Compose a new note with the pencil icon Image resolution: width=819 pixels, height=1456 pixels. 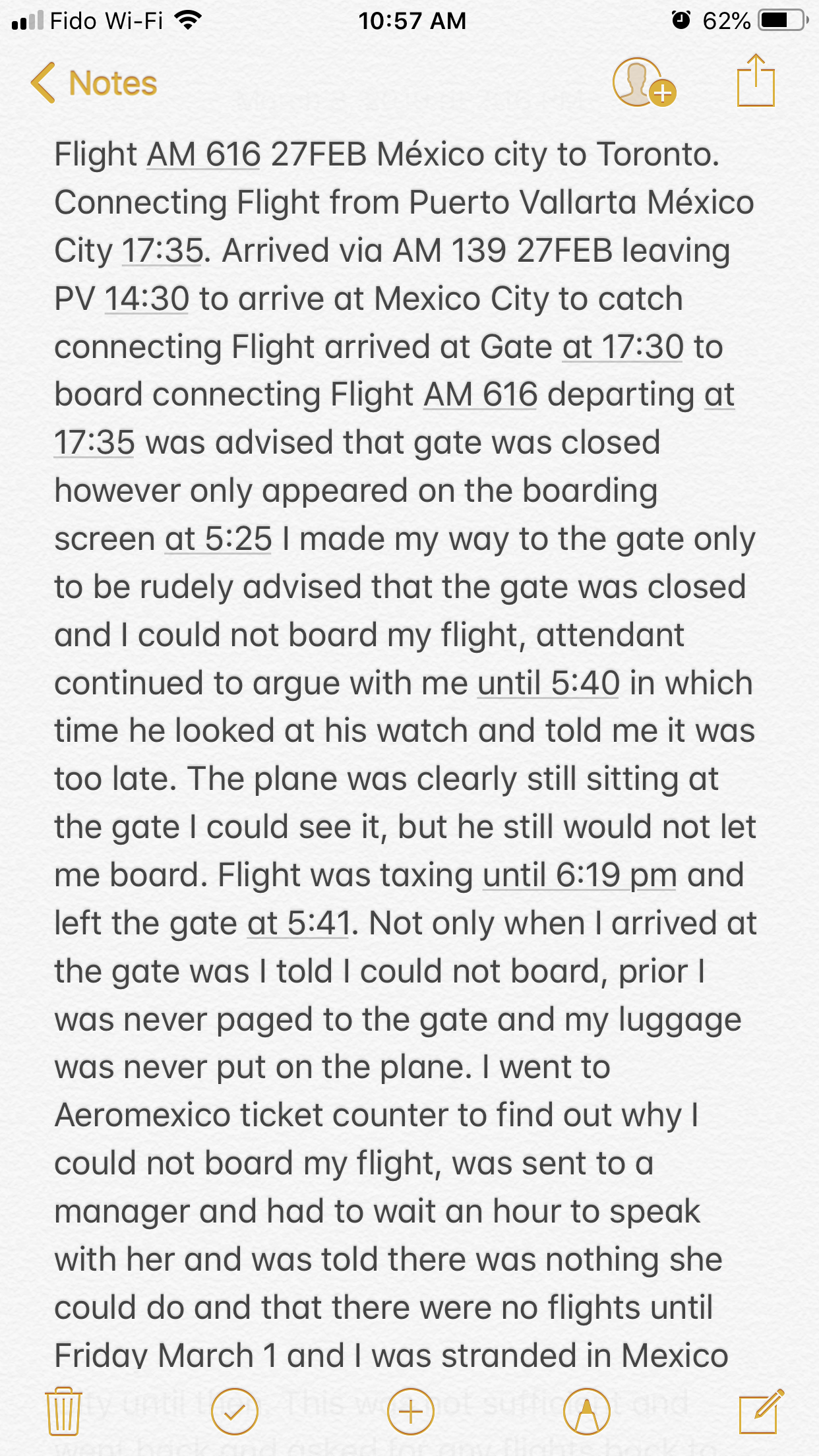tap(759, 1411)
